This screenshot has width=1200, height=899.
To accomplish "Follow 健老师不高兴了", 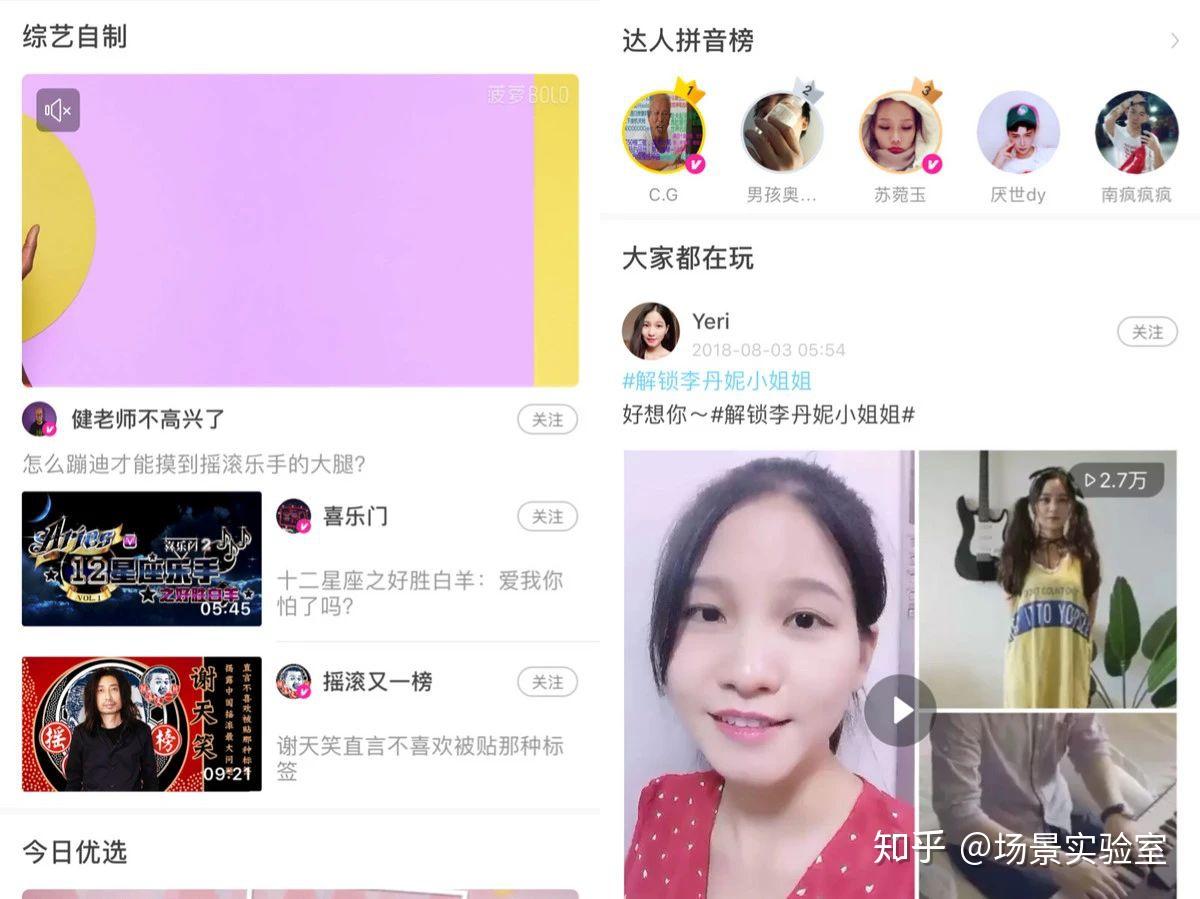I will 547,420.
